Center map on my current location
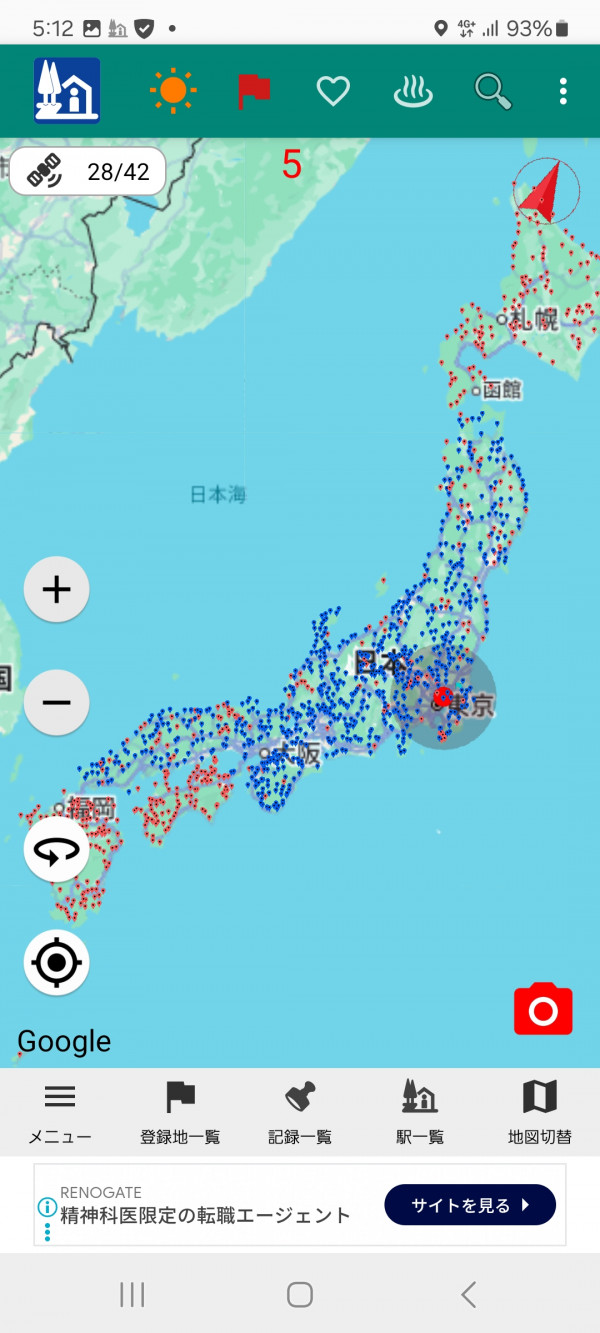This screenshot has width=600, height=1333. (57, 963)
